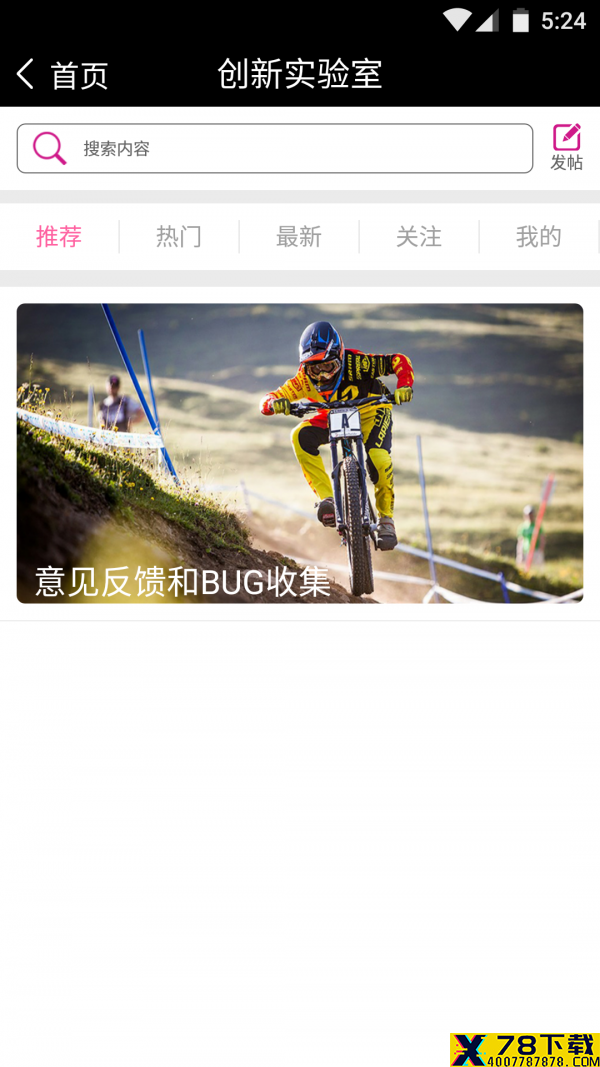Go back to 首页
This screenshot has height=1067, width=600.
coord(60,75)
